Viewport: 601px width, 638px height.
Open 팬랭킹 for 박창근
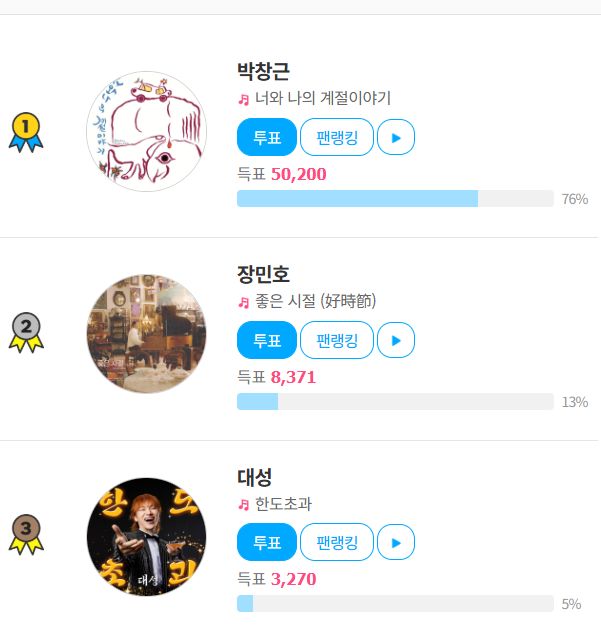coord(336,137)
